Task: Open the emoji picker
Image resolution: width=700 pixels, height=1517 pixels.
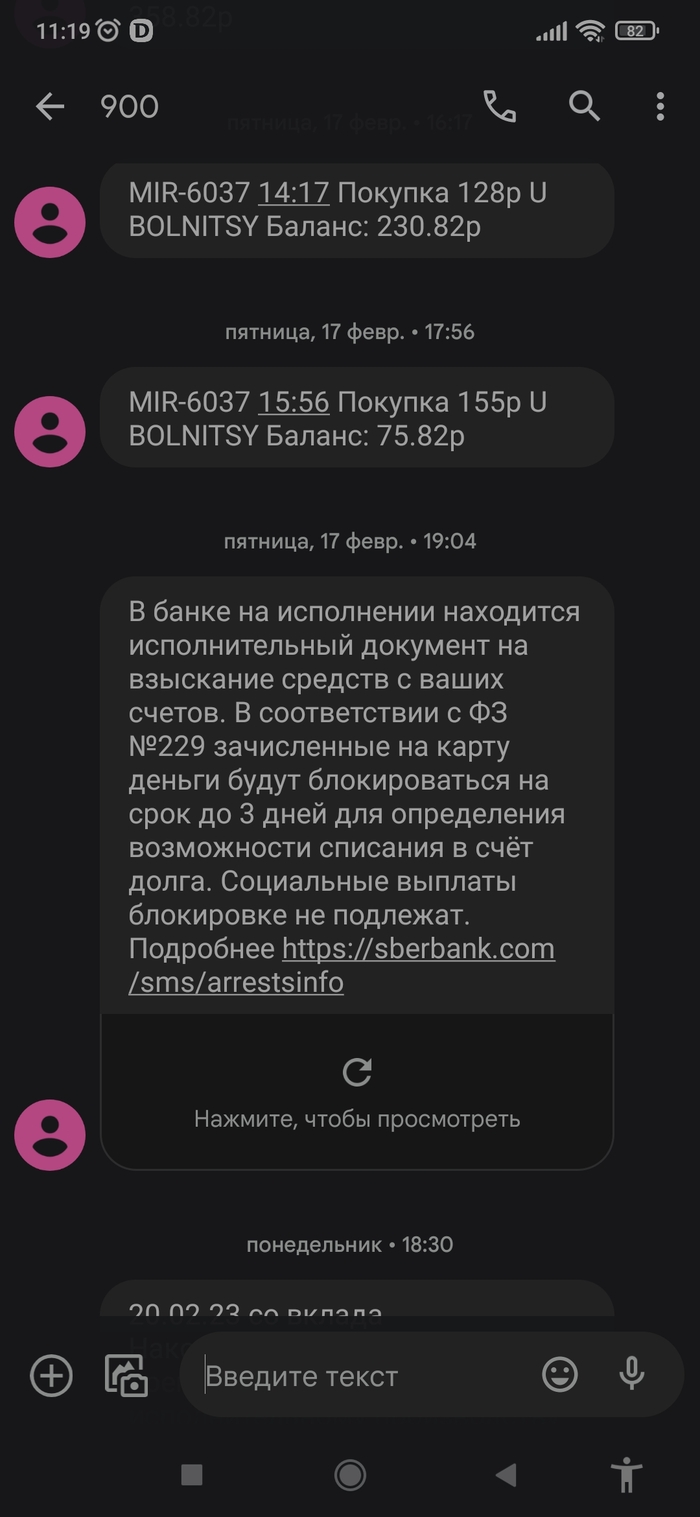Action: (560, 1374)
